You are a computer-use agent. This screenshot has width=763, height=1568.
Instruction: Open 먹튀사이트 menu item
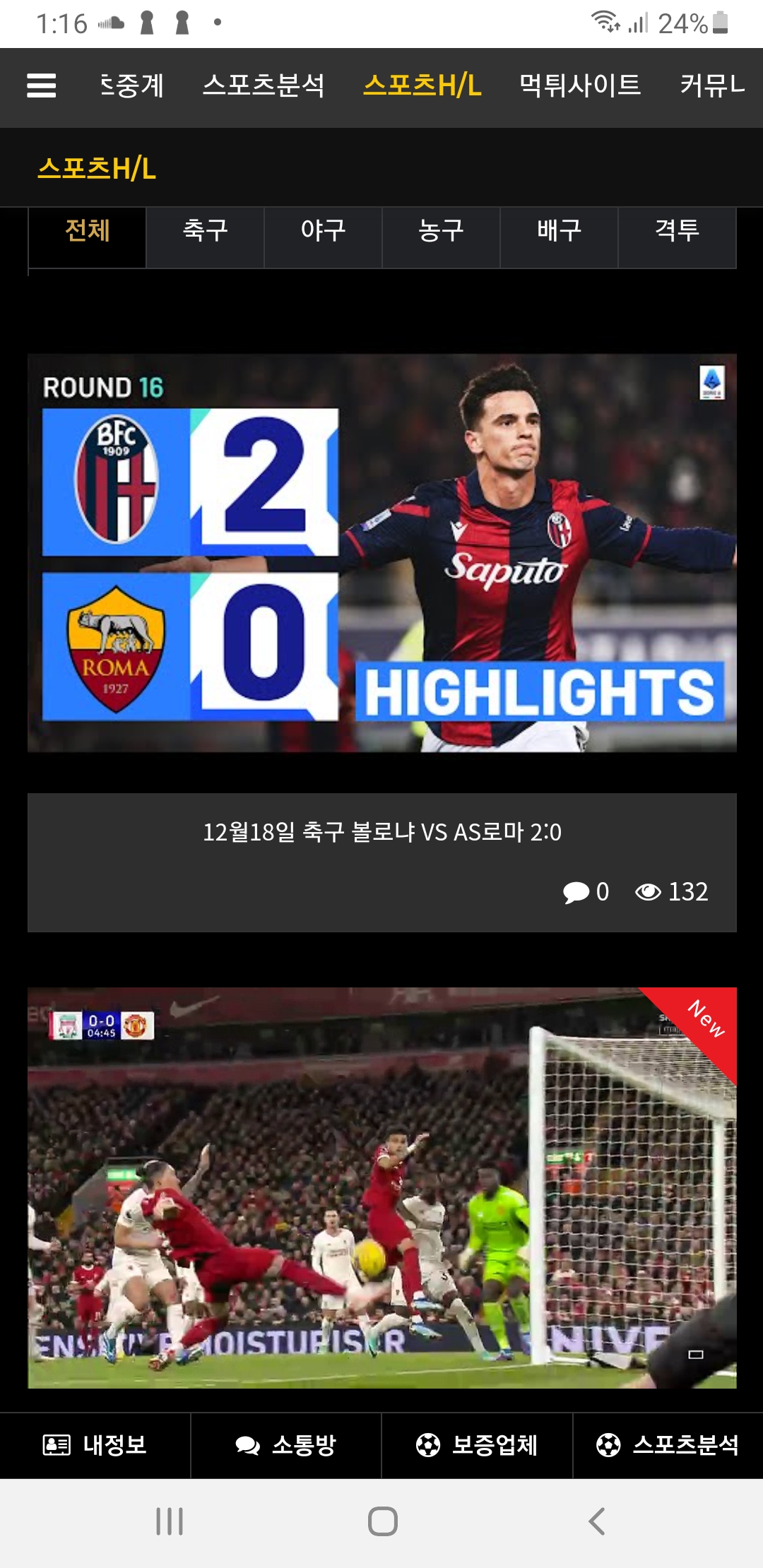[x=579, y=86]
